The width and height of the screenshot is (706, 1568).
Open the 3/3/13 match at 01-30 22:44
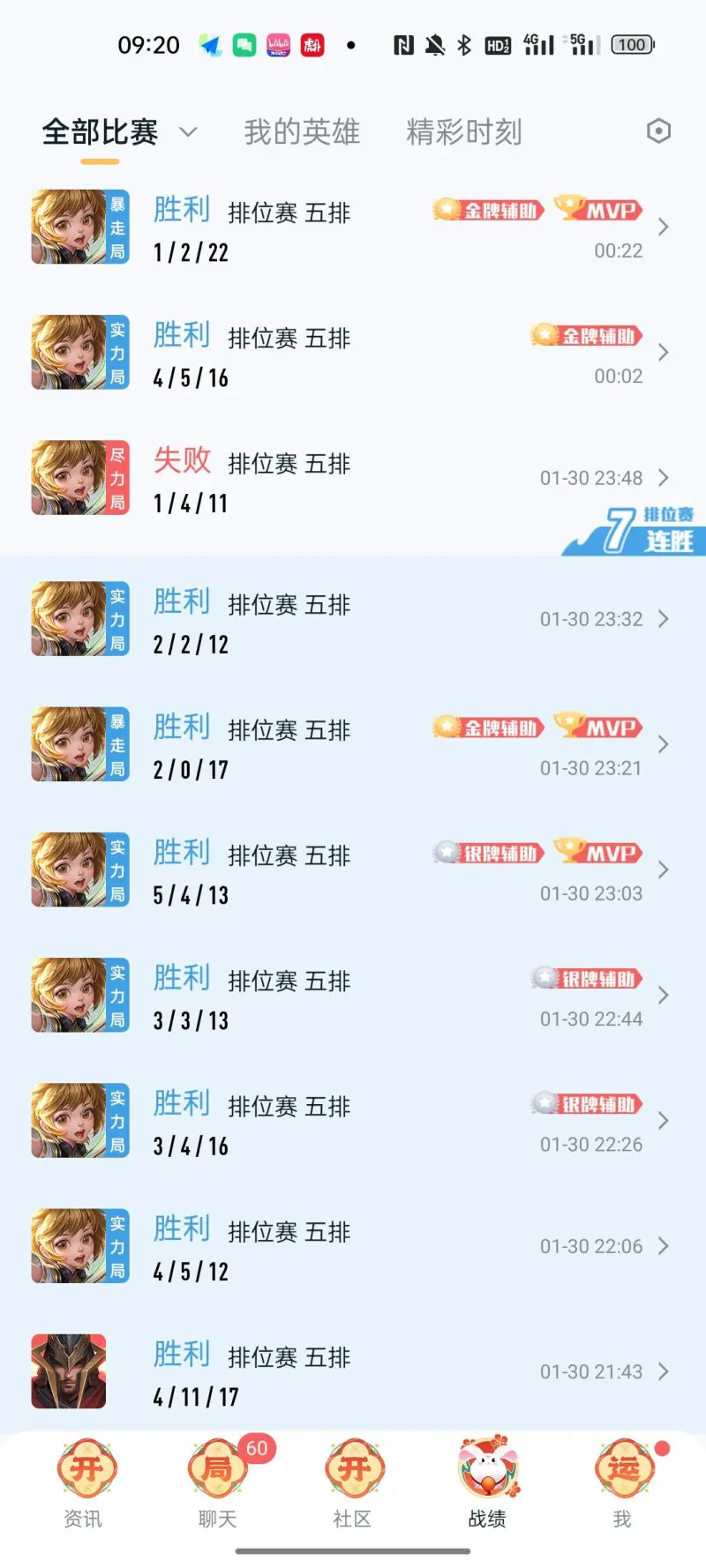coord(353,996)
